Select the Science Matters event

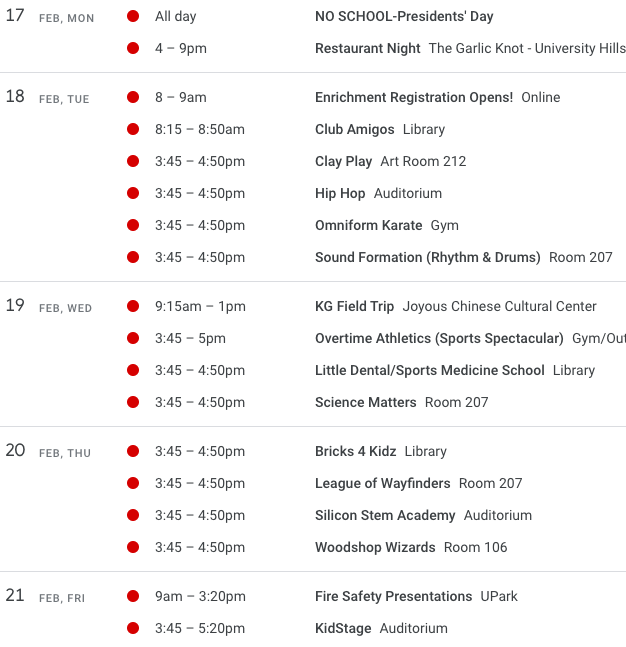tap(365, 403)
